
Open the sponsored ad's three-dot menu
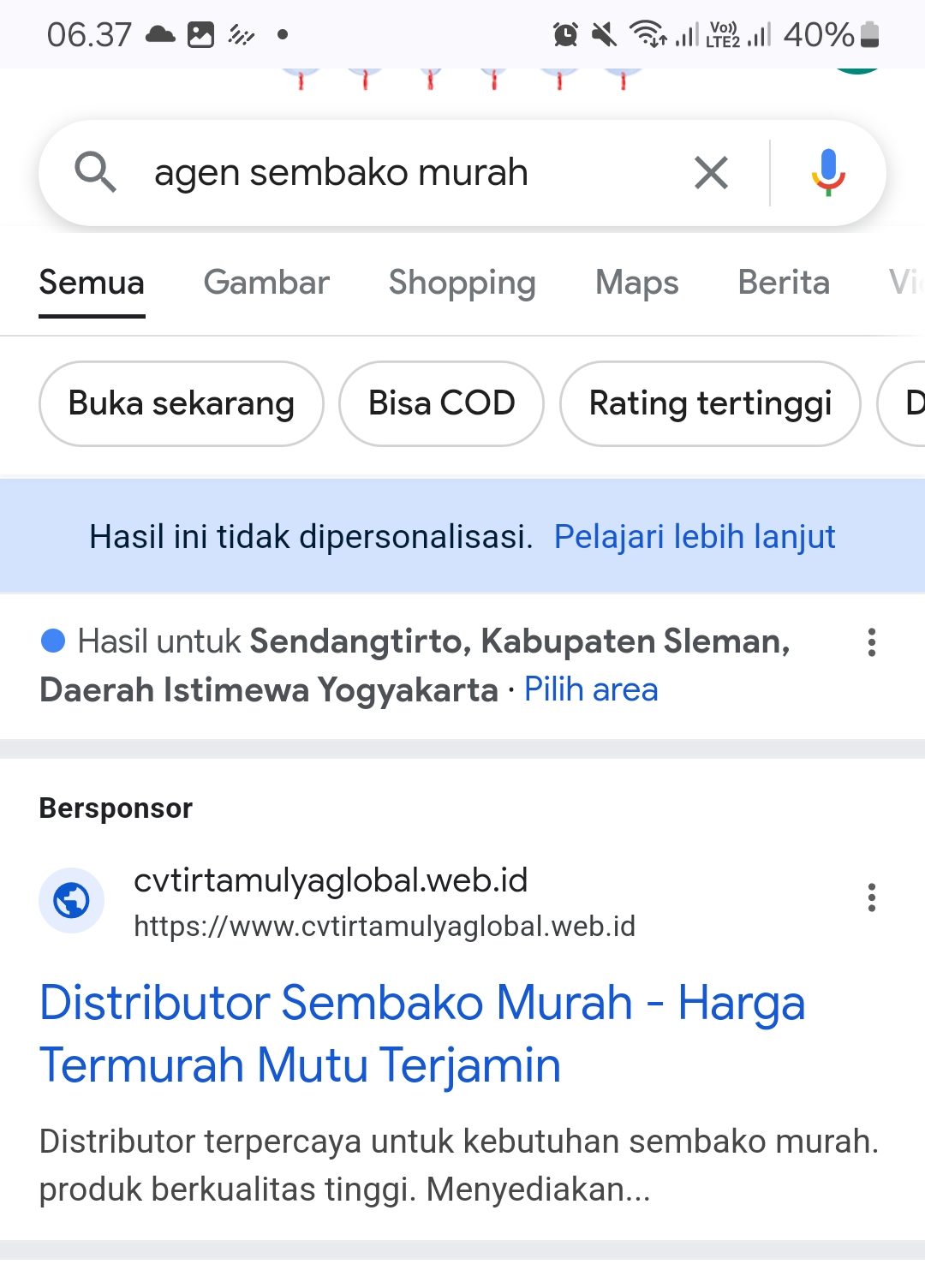click(x=872, y=897)
